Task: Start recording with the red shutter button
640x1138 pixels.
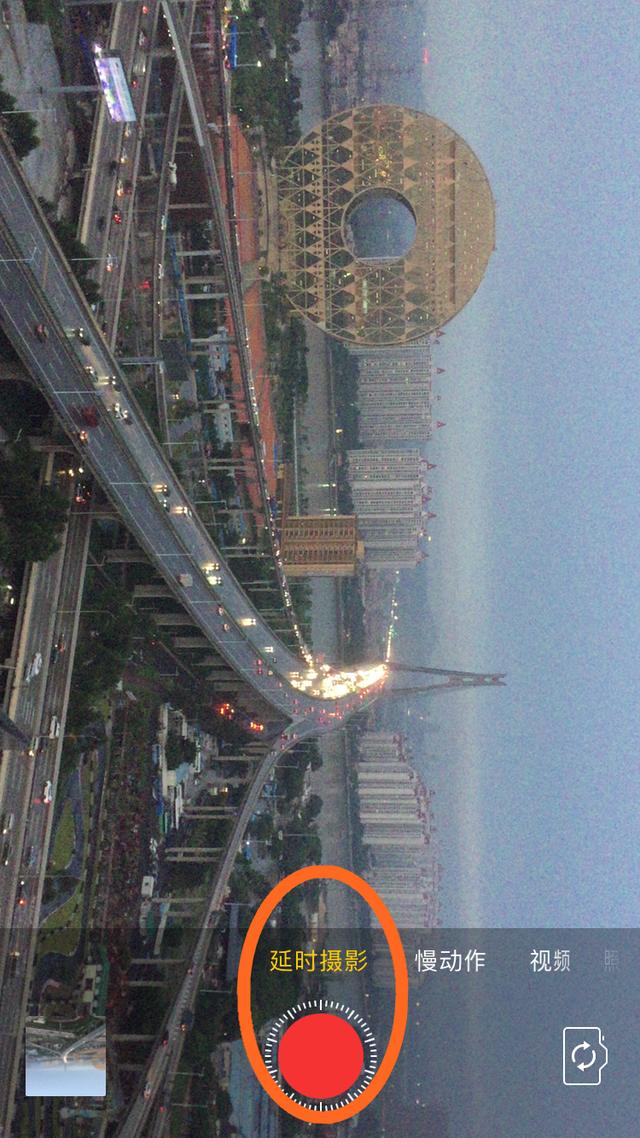Action: click(321, 1056)
